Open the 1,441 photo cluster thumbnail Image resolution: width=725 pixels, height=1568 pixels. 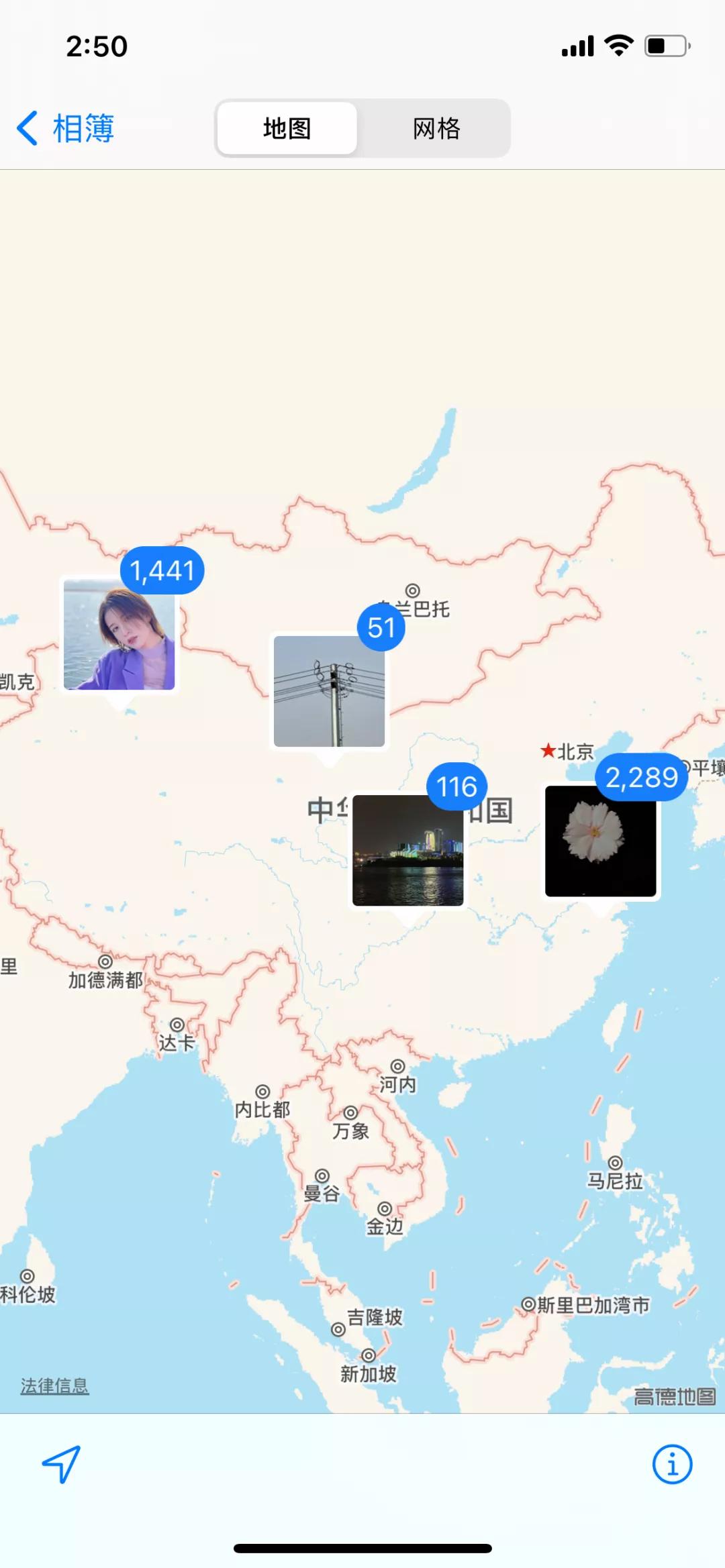pyautogui.click(x=119, y=636)
